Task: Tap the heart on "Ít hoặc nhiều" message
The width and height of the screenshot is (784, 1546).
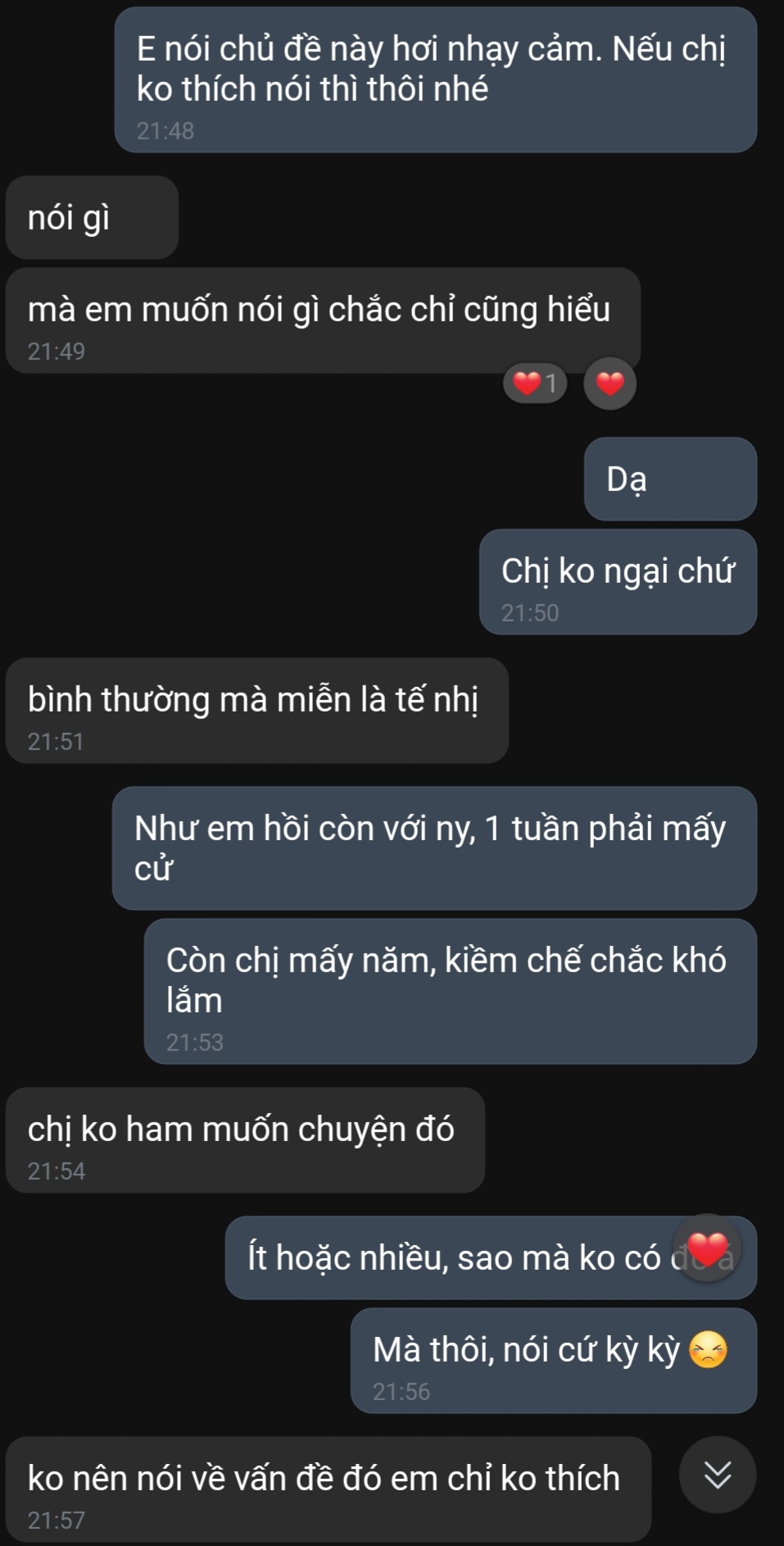Action: click(x=707, y=1248)
